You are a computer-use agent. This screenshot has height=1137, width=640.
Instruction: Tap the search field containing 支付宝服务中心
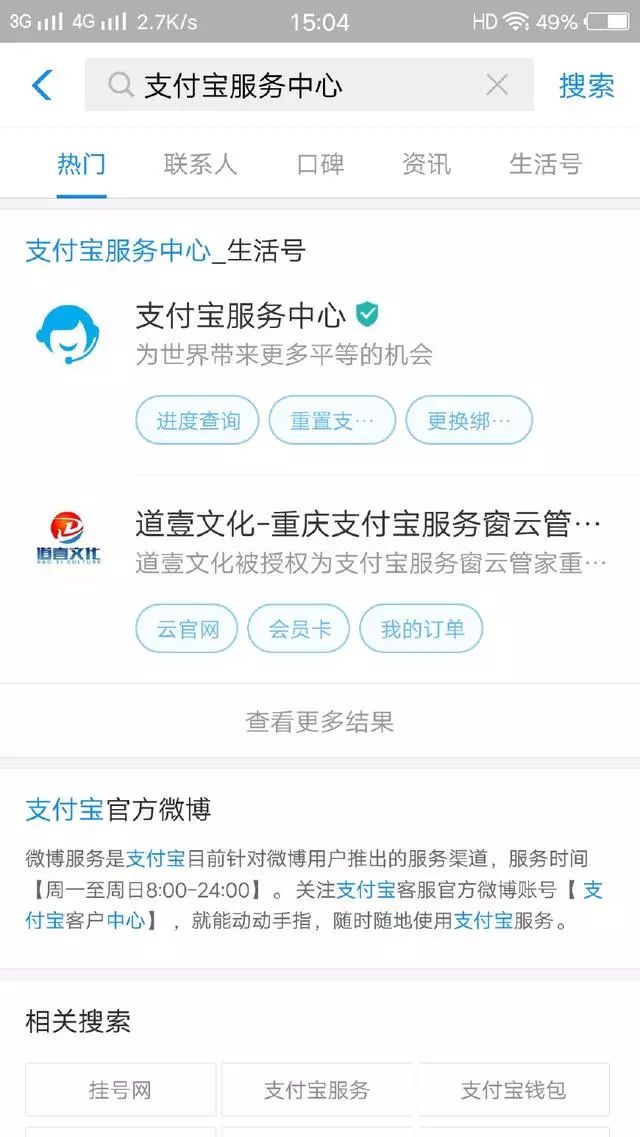click(309, 85)
